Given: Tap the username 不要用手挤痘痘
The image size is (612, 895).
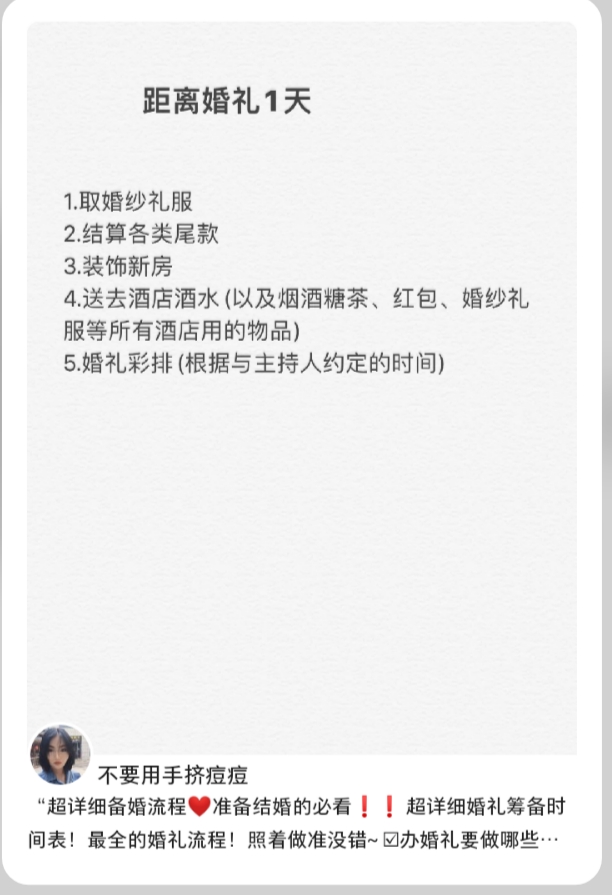Looking at the screenshot, I should coord(173,775).
